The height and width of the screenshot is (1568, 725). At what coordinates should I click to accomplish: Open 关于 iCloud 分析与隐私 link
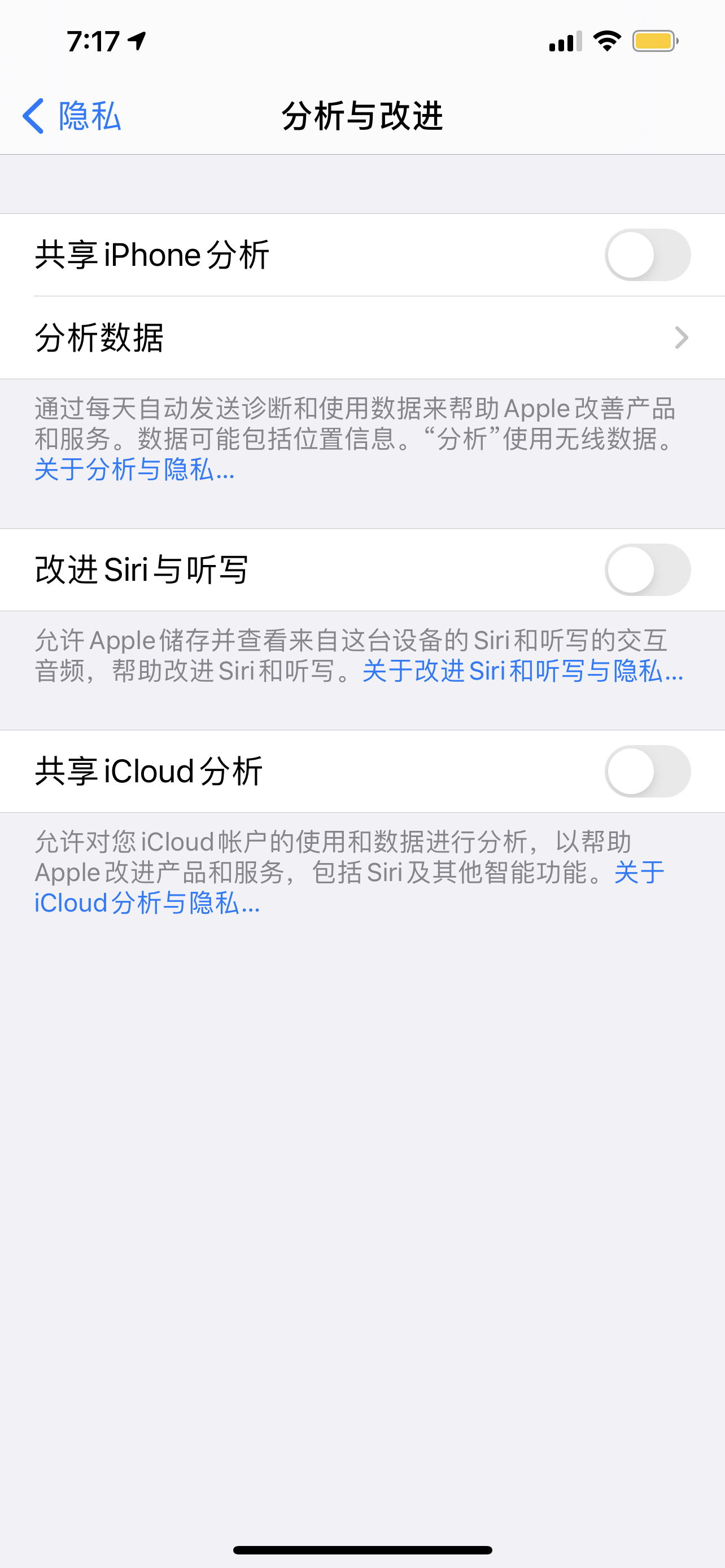[x=147, y=903]
